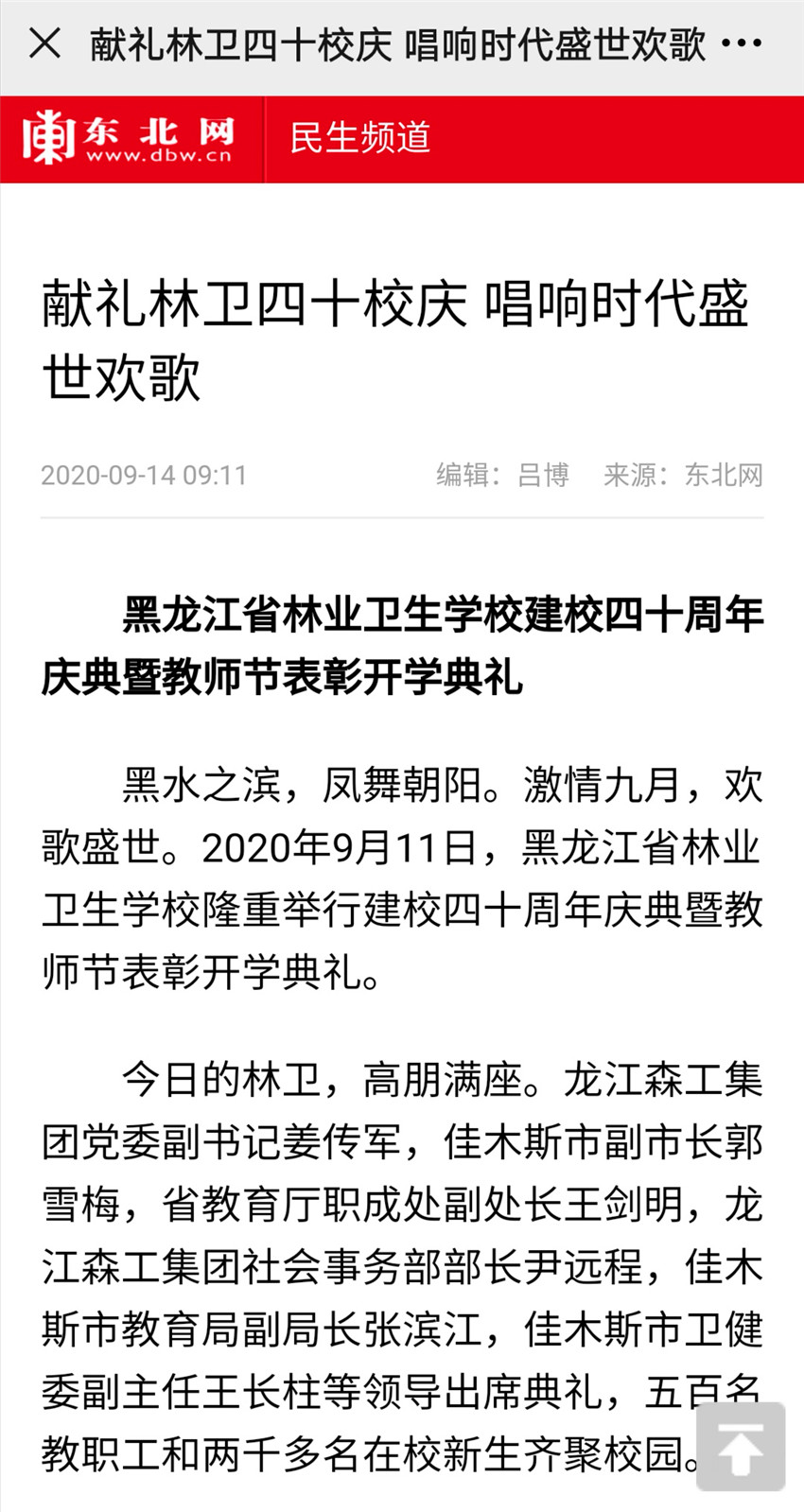804x1512 pixels.
Task: Tap the back-to-top arrow button
Action: [x=741, y=1446]
